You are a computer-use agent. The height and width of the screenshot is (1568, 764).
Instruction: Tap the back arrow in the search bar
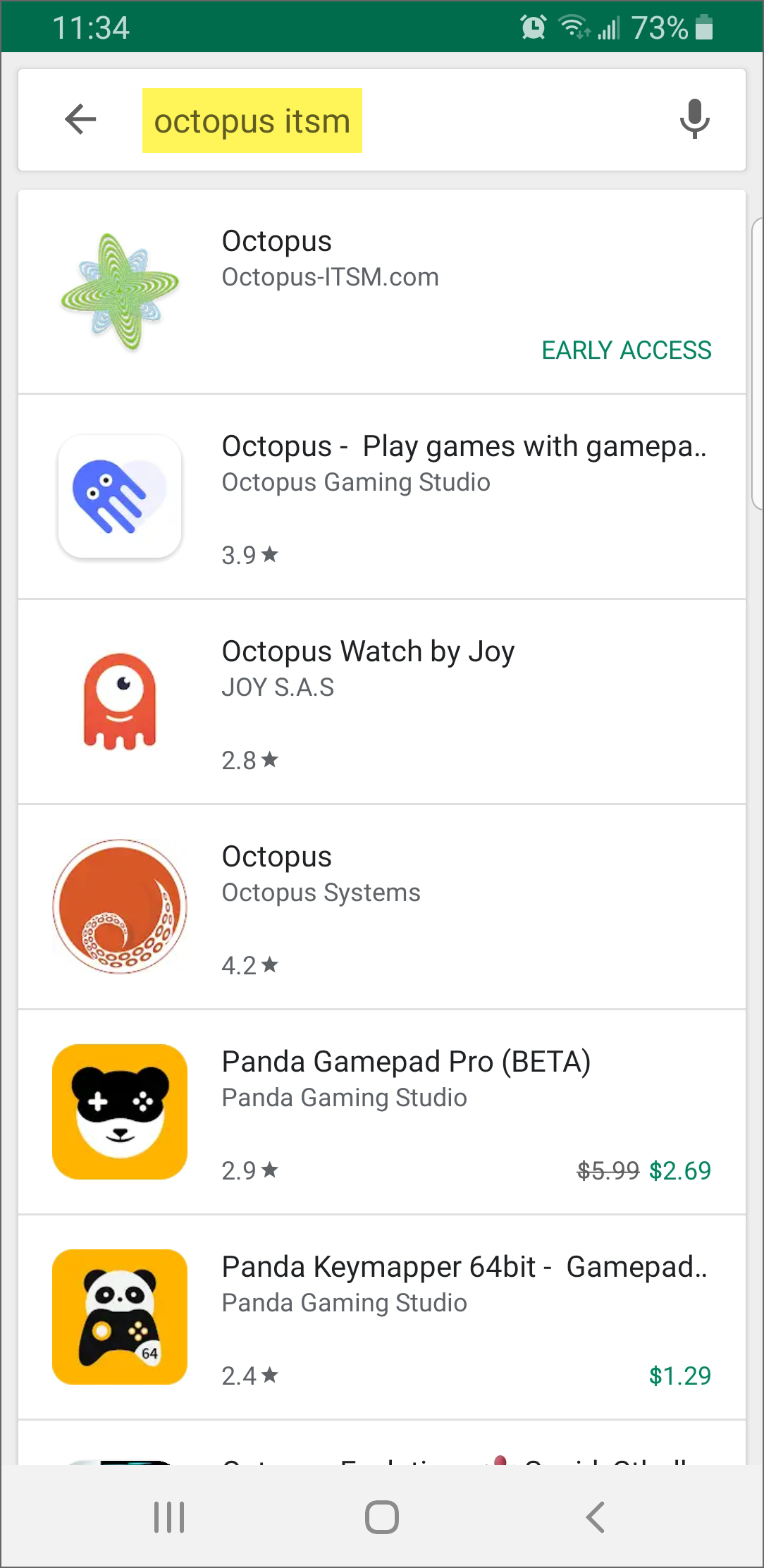click(80, 120)
